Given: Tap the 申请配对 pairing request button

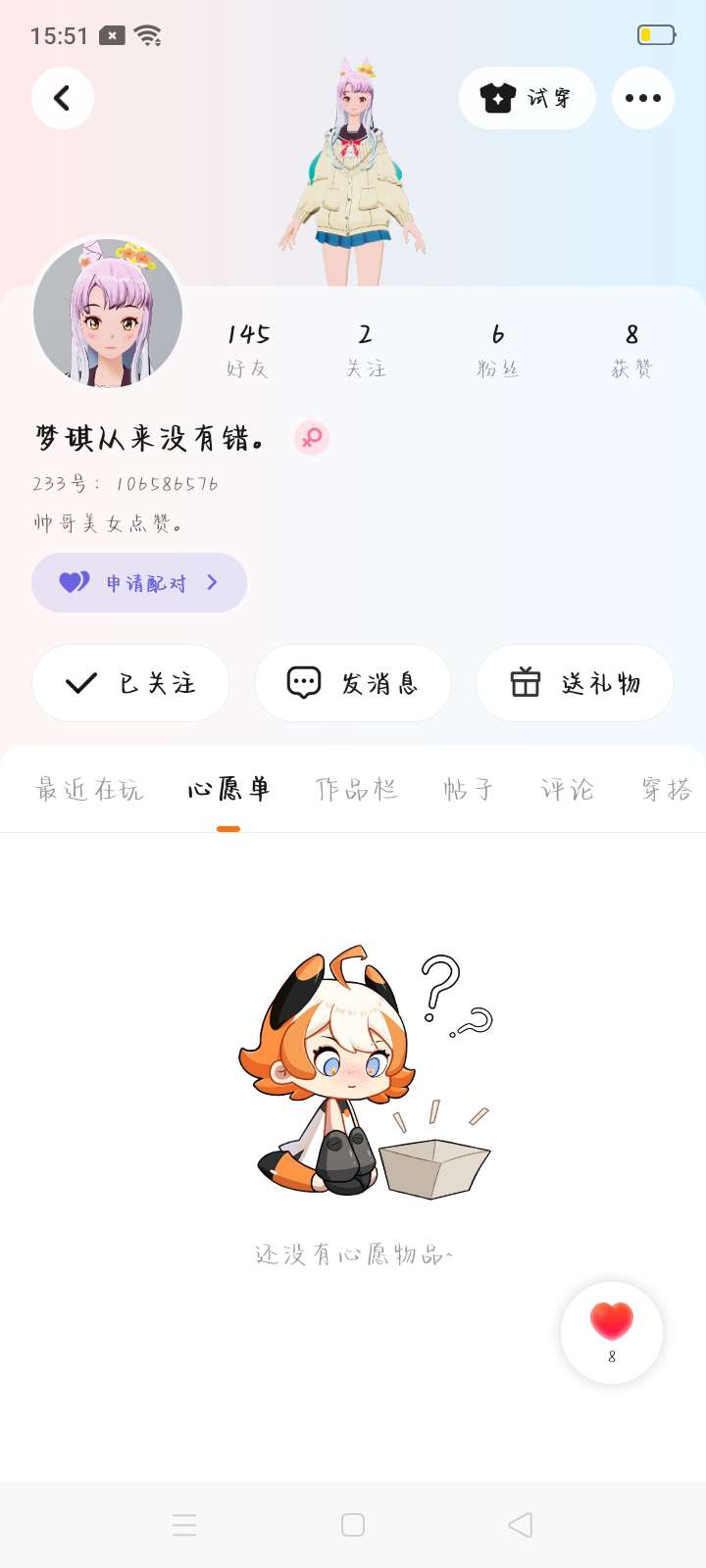Looking at the screenshot, I should pyautogui.click(x=139, y=583).
